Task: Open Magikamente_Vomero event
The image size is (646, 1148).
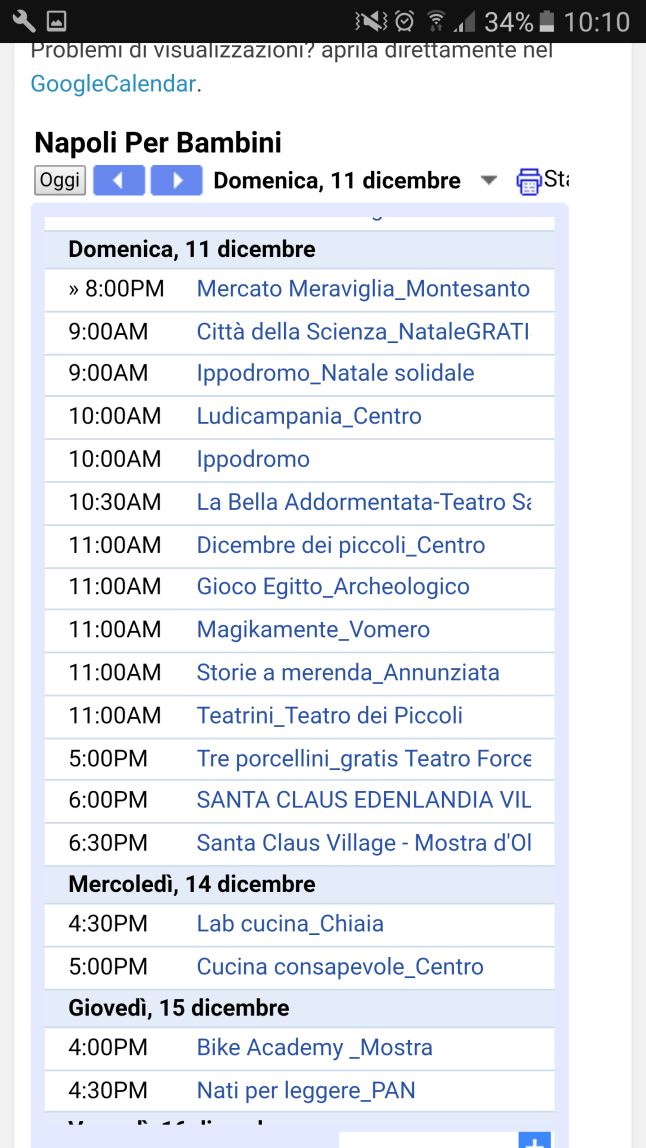Action: (313, 630)
